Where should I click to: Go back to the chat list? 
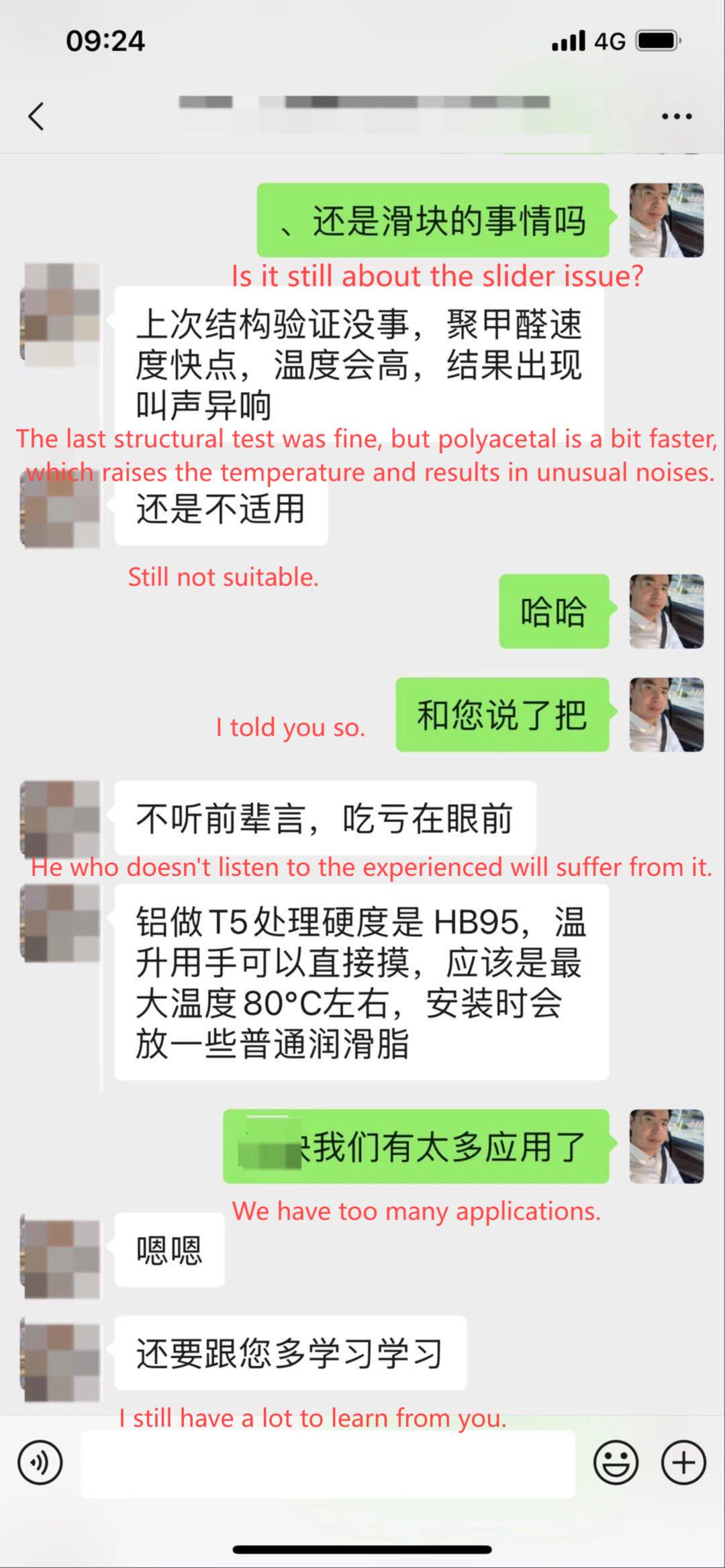click(x=36, y=116)
